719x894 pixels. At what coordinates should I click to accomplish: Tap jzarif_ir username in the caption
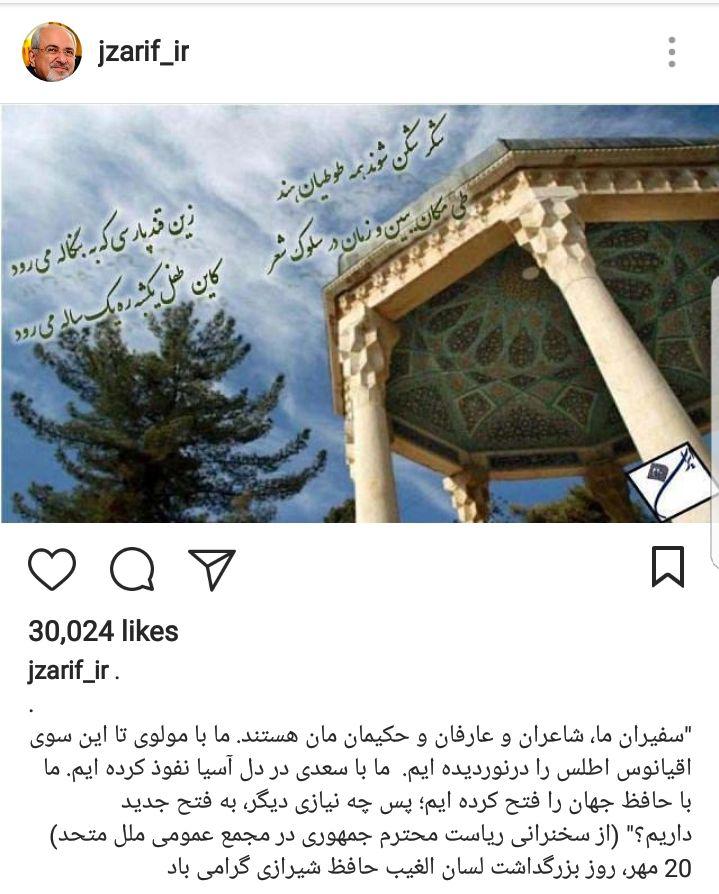point(68,671)
